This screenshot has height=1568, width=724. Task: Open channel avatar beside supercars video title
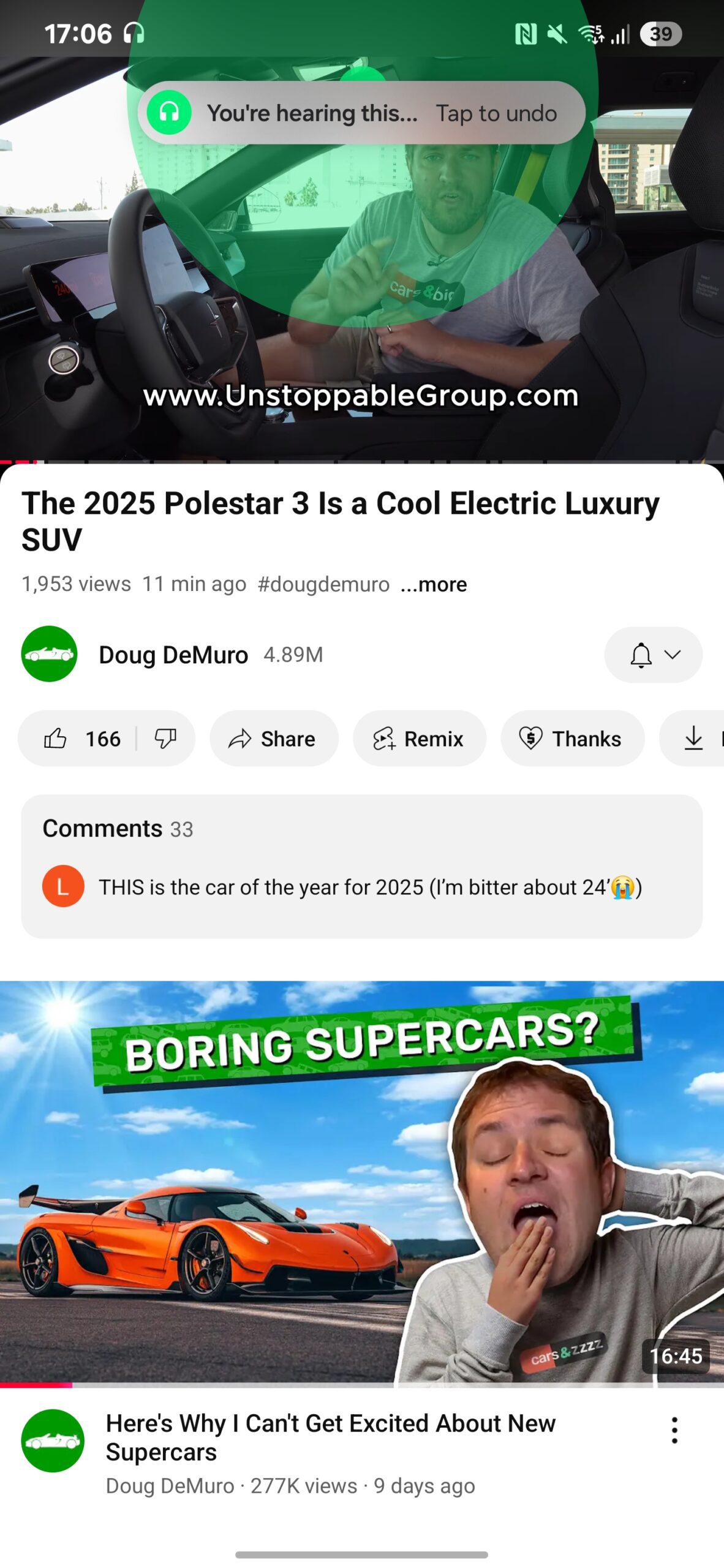tap(53, 1441)
